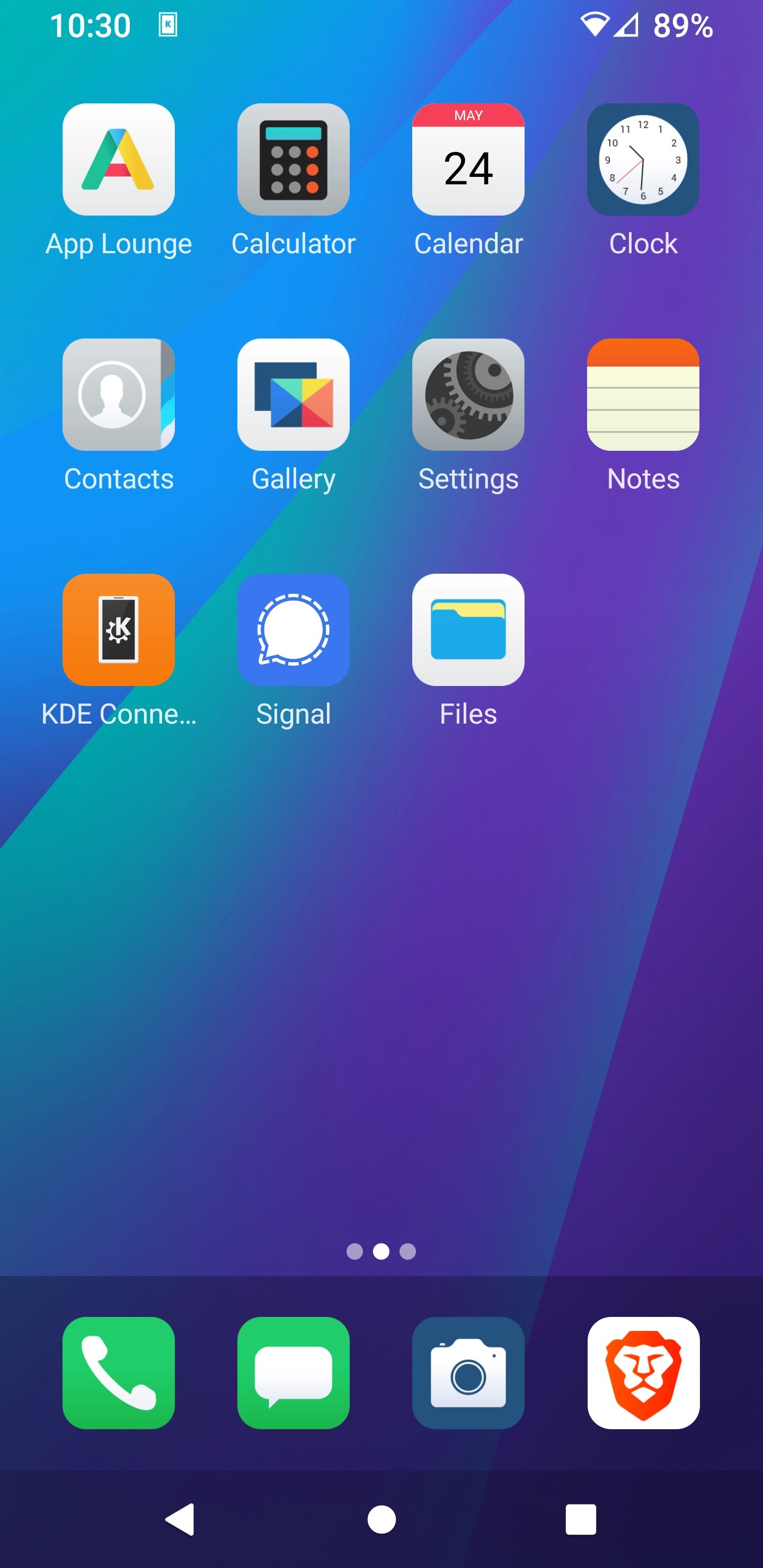The height and width of the screenshot is (1568, 763).
Task: Open the Gallery app
Action: click(294, 395)
